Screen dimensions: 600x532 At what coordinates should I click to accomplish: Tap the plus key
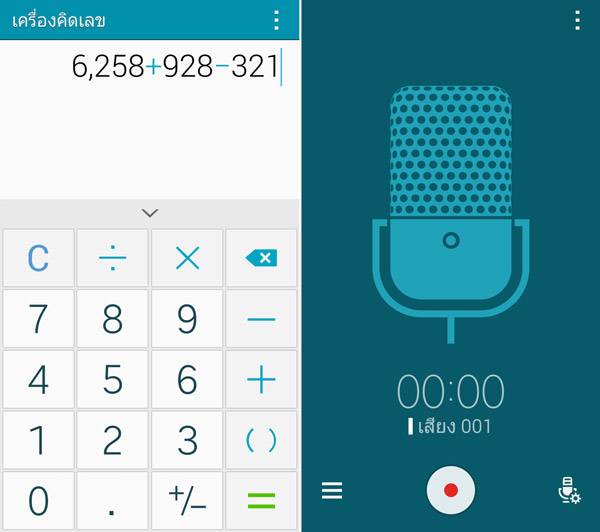click(x=261, y=379)
